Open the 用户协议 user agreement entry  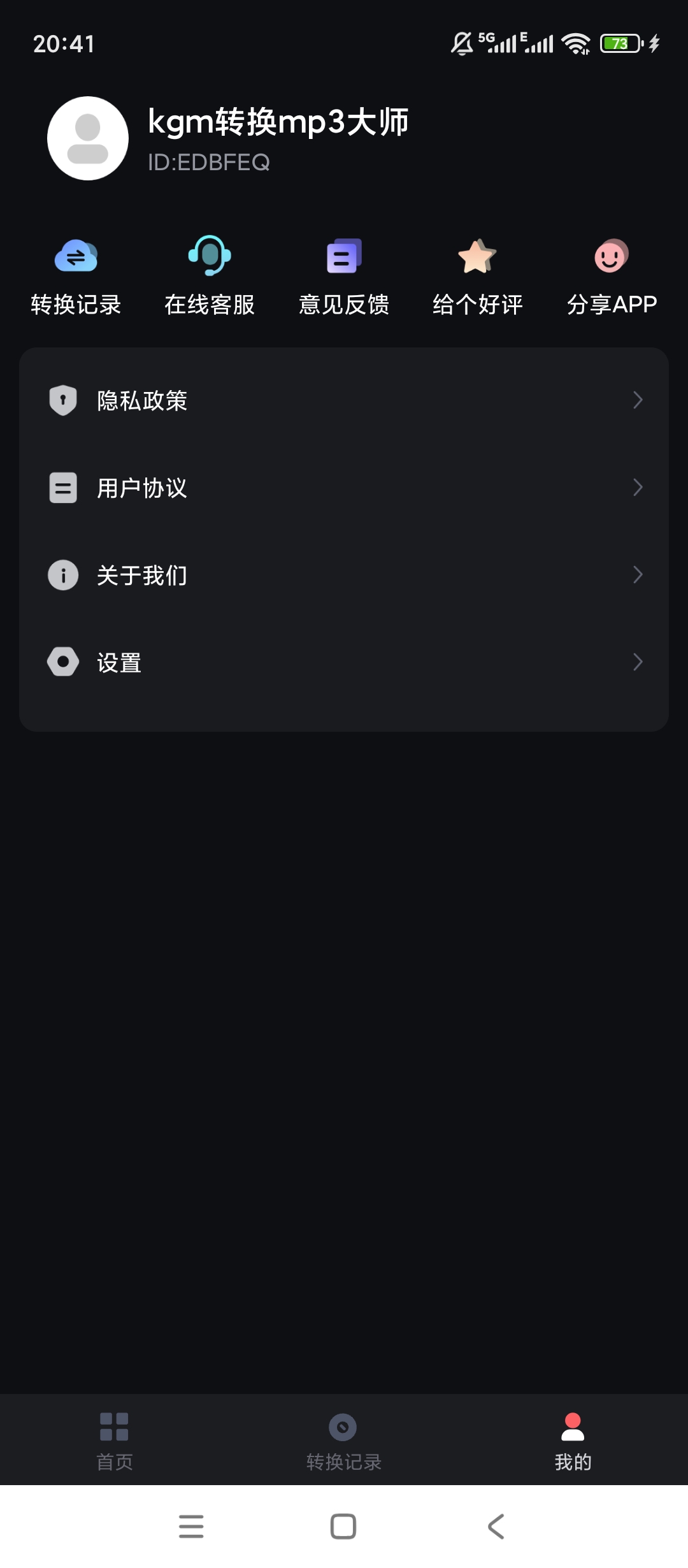[141, 488]
